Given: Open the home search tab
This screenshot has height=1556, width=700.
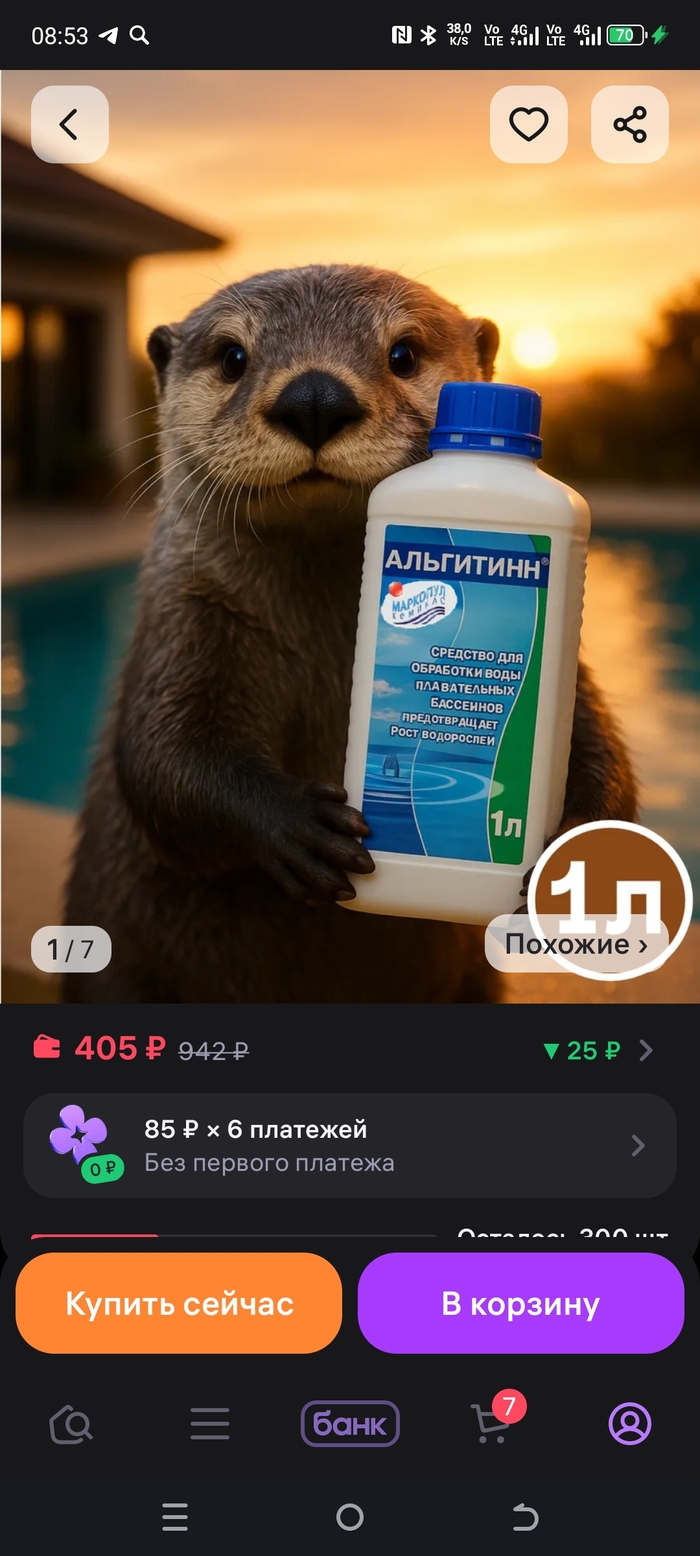Looking at the screenshot, I should (x=71, y=1424).
